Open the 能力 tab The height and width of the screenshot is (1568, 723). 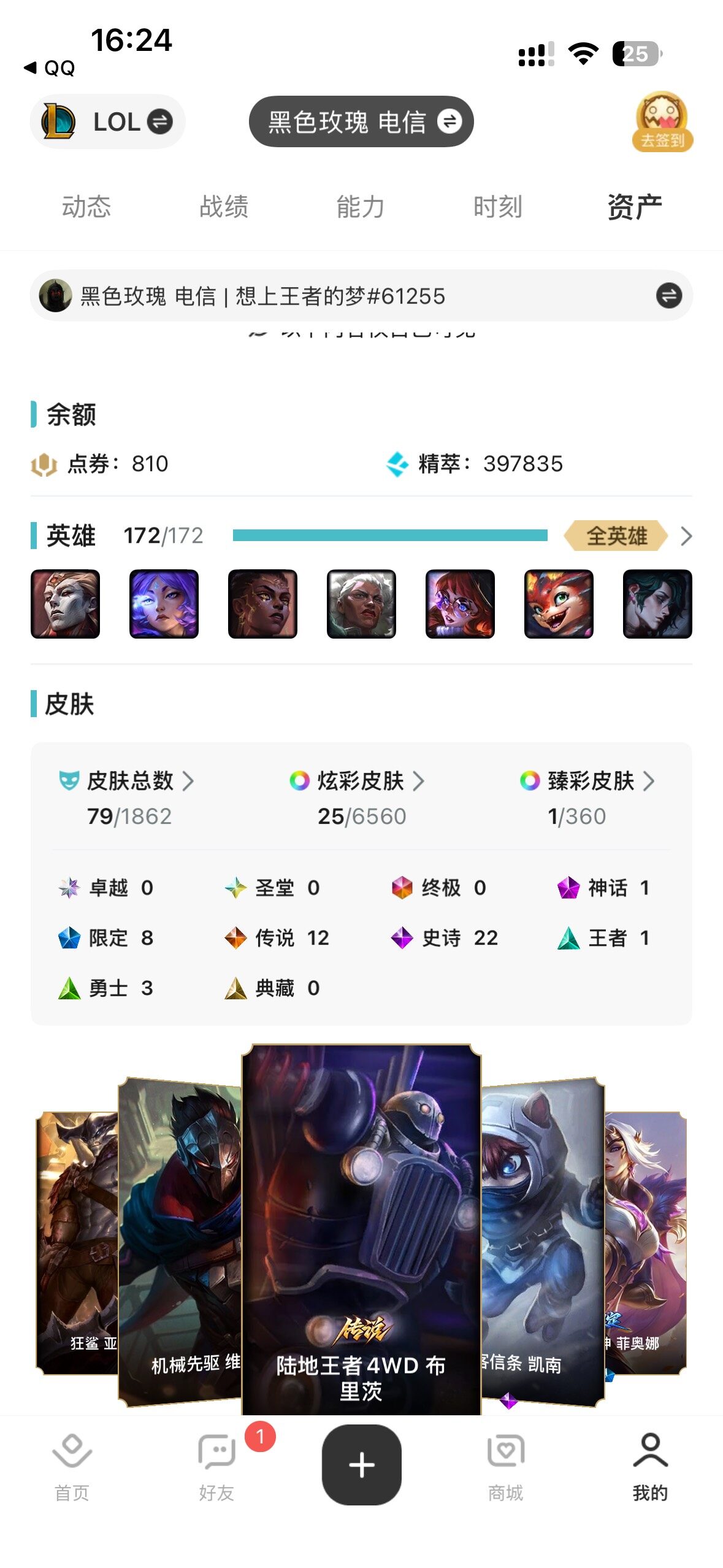coord(360,207)
